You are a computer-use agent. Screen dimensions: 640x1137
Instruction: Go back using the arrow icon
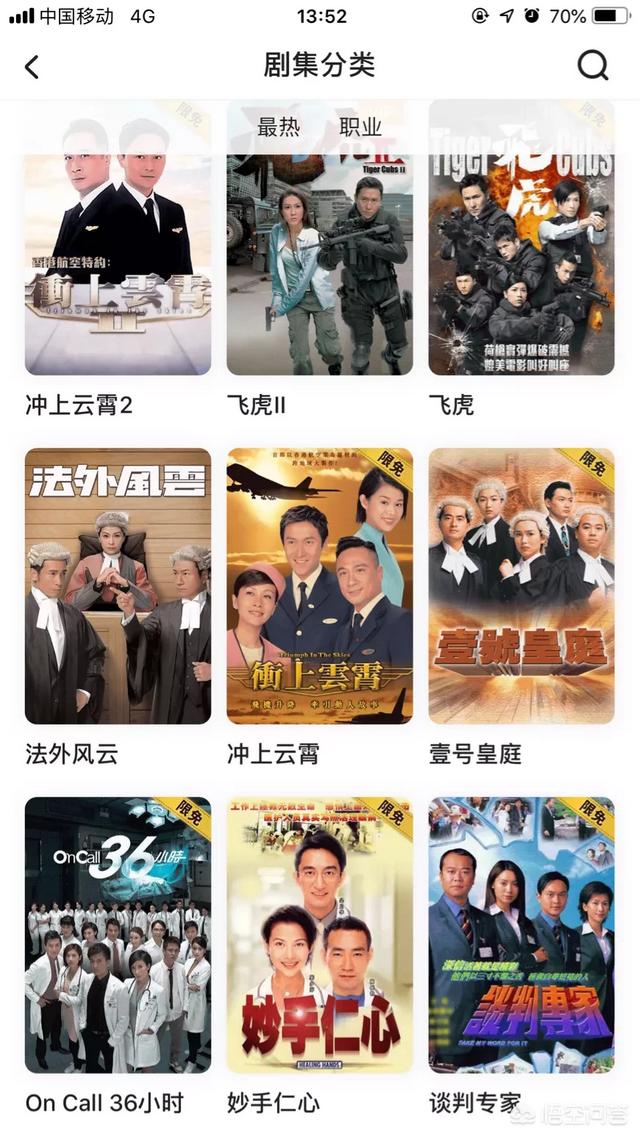point(32,67)
